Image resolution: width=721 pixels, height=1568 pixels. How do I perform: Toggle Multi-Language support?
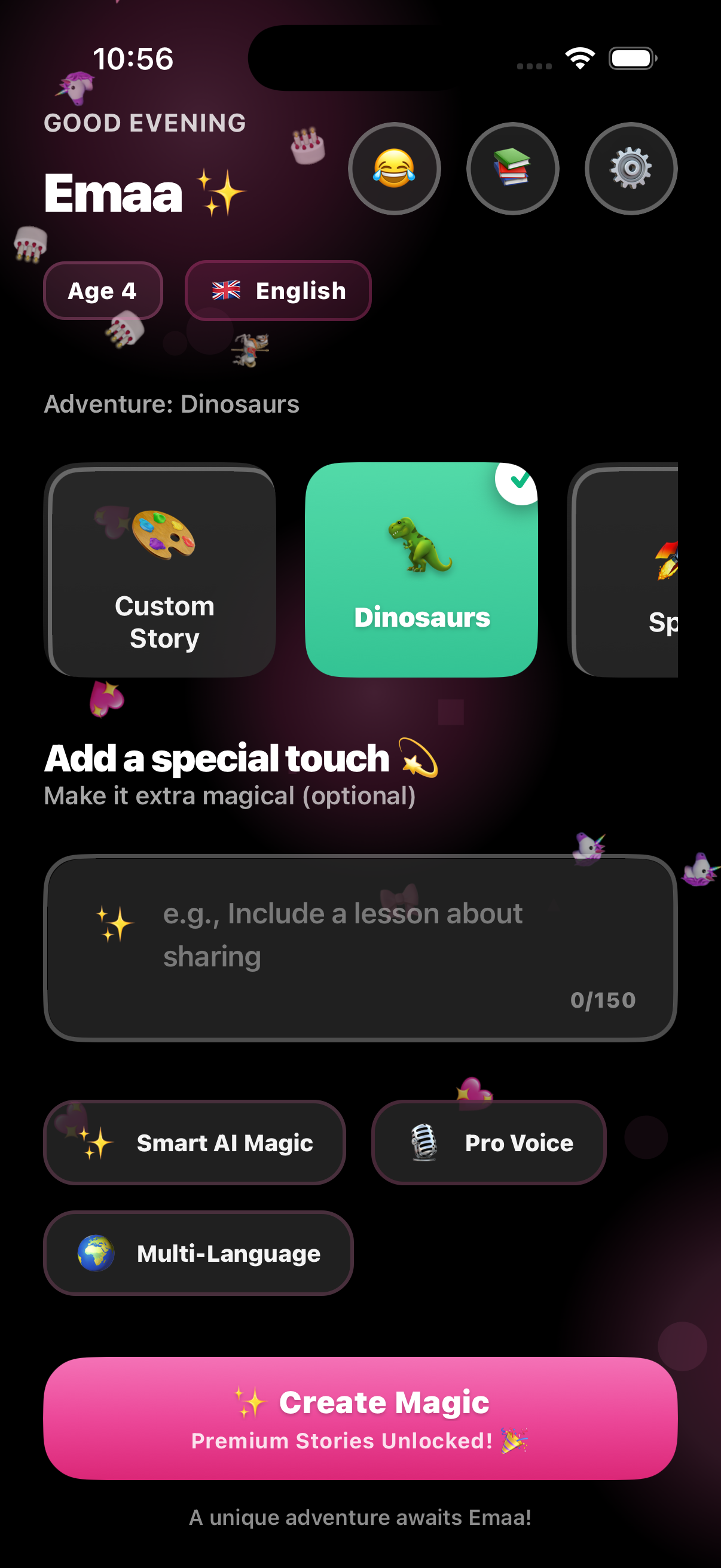click(x=197, y=1253)
